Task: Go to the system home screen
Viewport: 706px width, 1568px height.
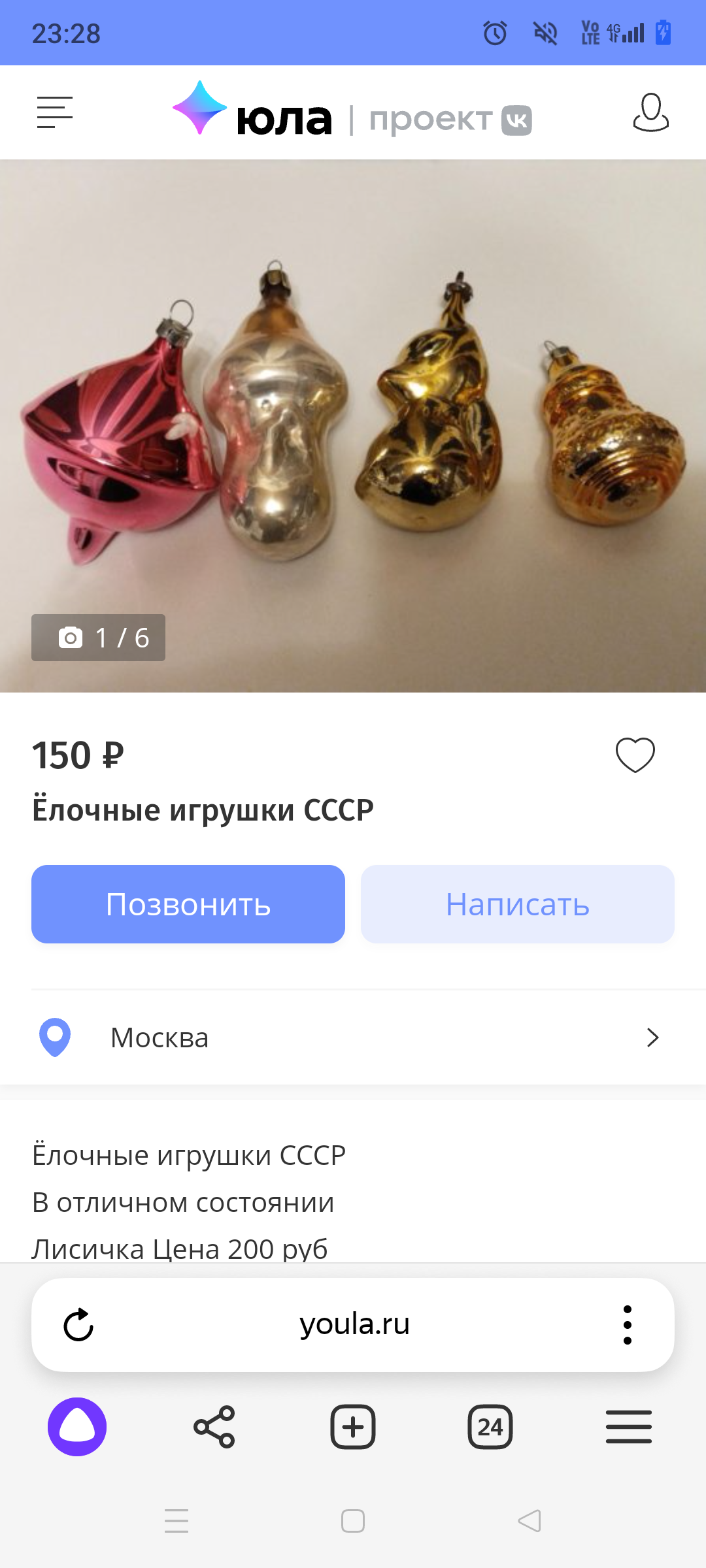Action: [x=353, y=1521]
